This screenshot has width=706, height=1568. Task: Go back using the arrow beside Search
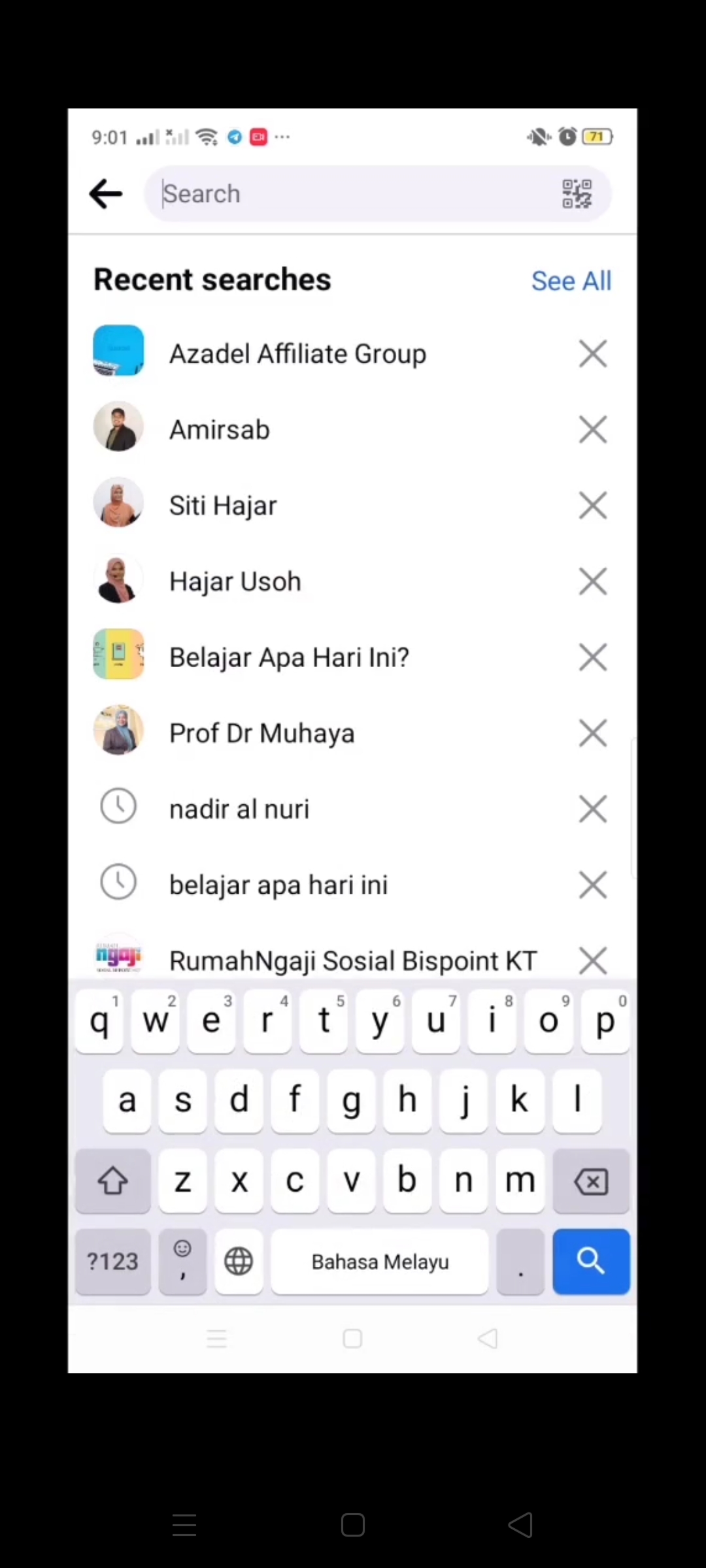(106, 194)
